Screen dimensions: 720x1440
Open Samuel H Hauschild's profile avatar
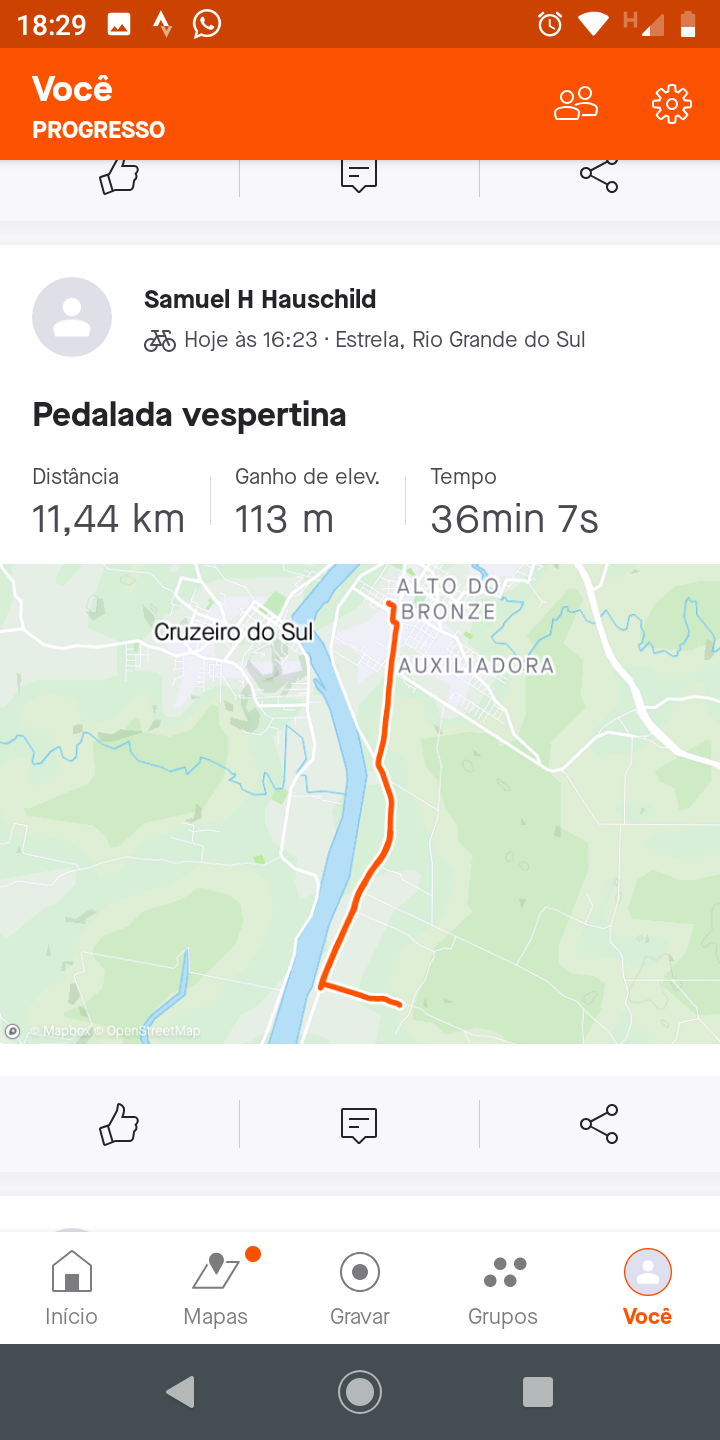click(x=72, y=317)
